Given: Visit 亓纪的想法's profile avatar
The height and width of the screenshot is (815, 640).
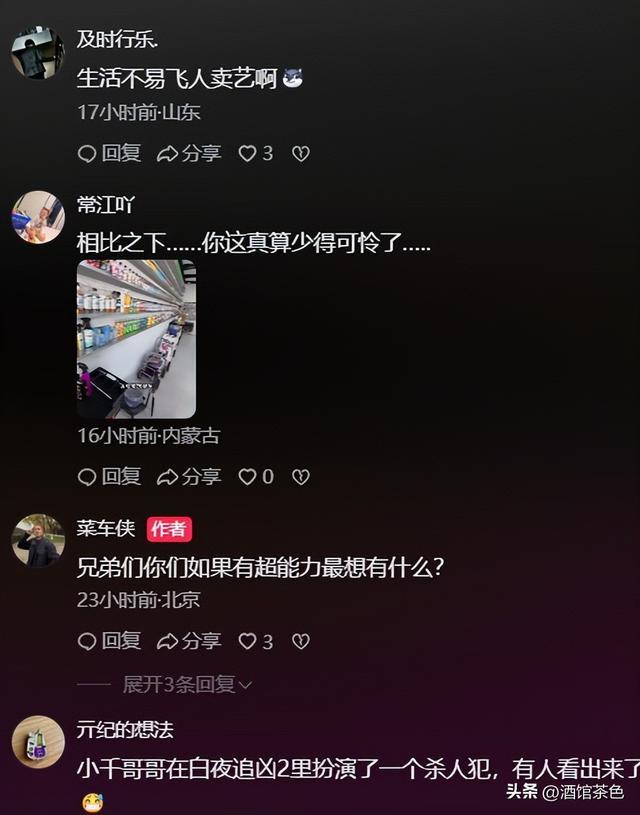Looking at the screenshot, I should click(38, 741).
